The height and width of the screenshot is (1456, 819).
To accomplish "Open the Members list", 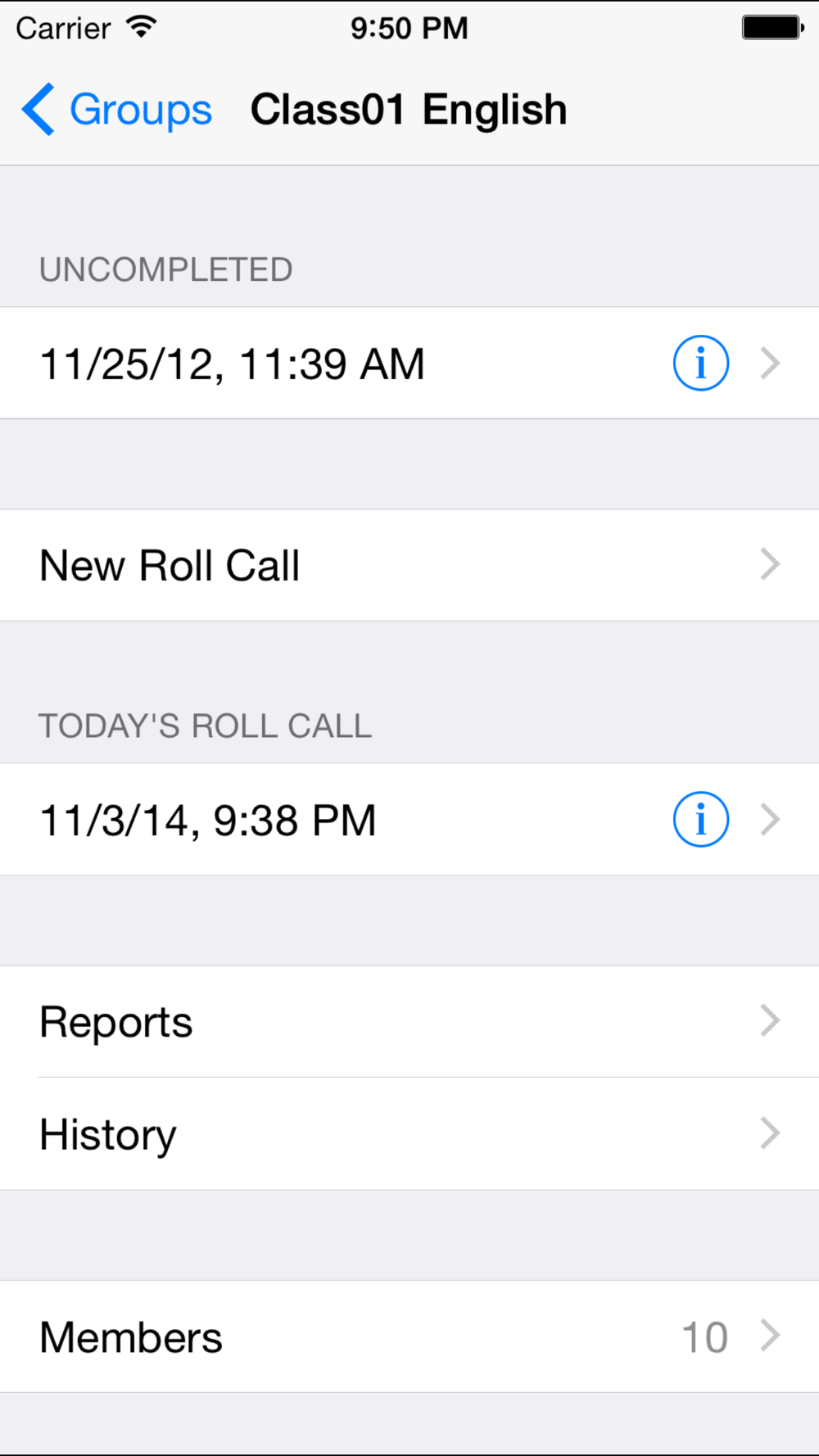I will [409, 1336].
